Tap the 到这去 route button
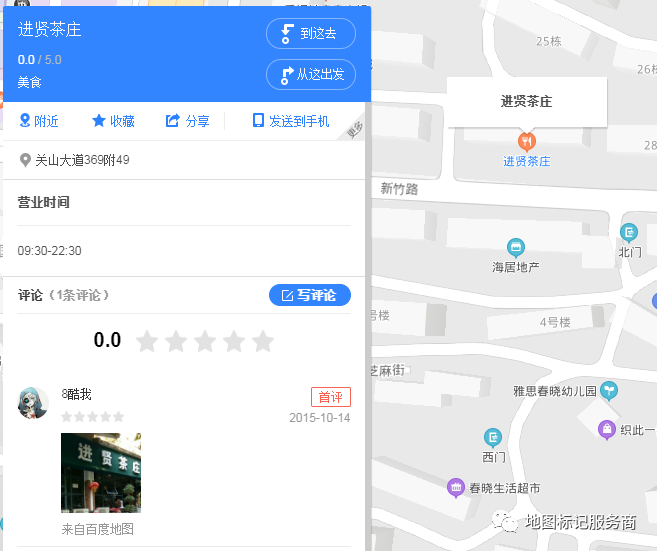Screen dimensions: 657x551 [310, 33]
